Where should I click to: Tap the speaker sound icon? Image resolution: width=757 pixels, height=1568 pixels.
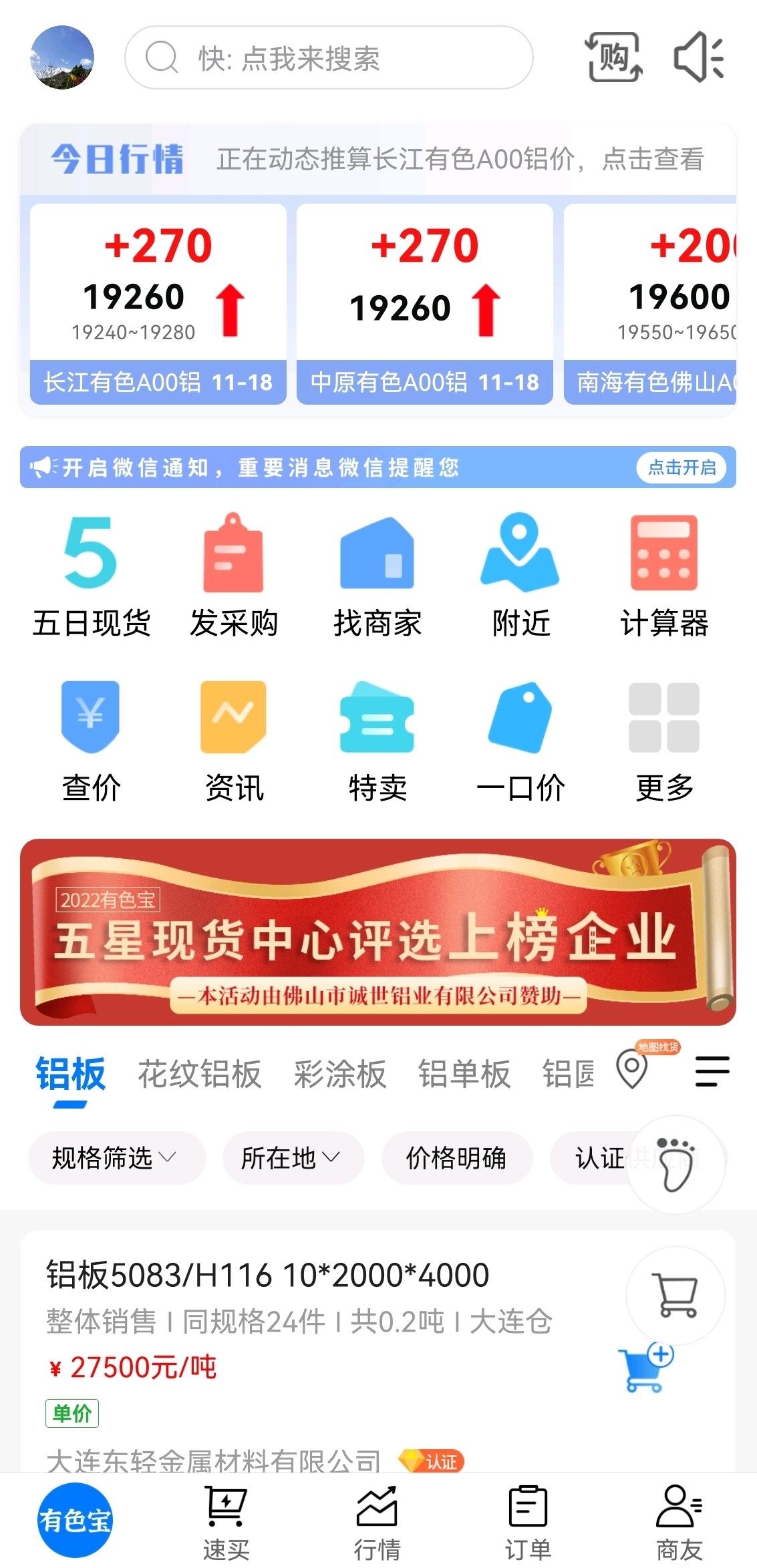point(698,57)
